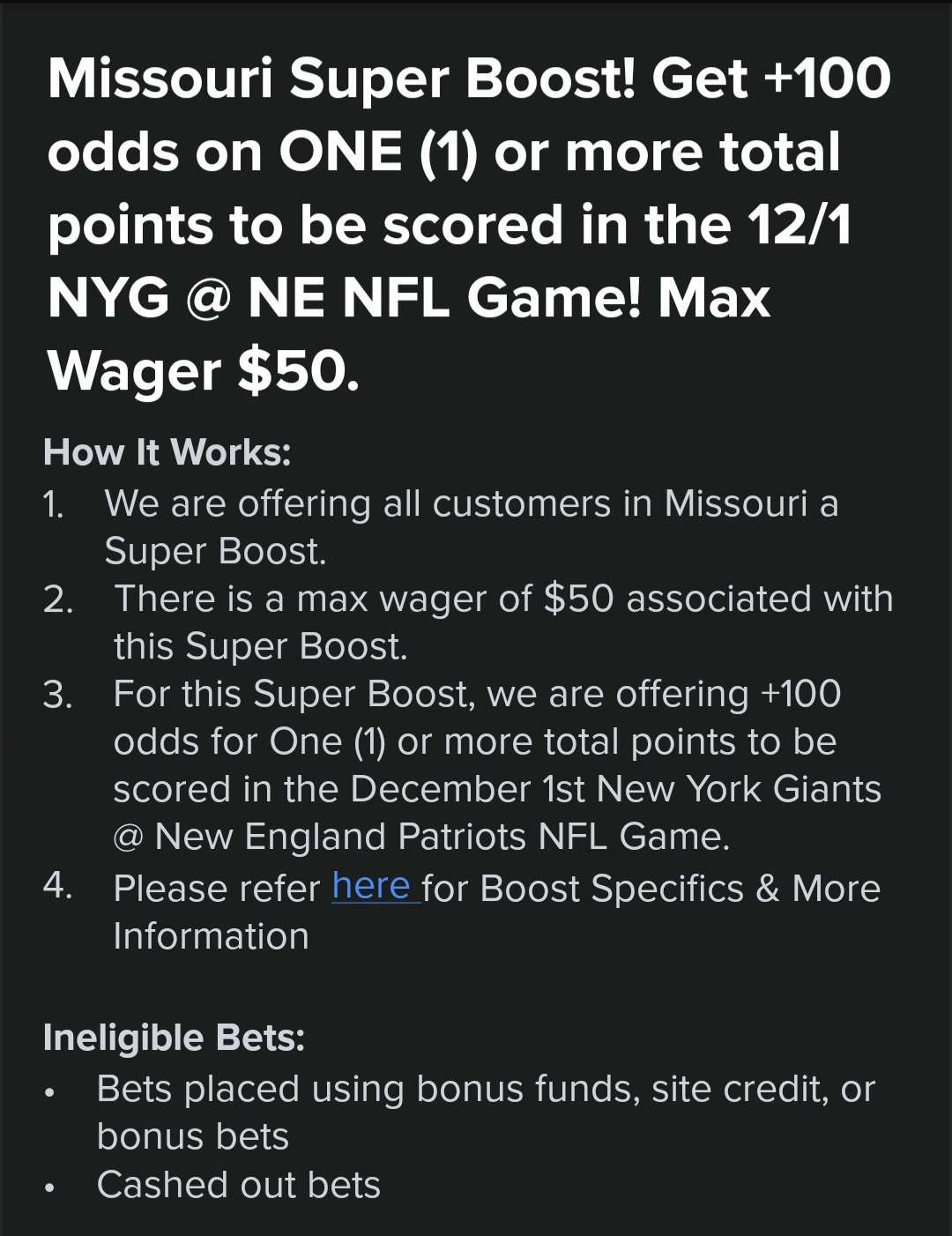
Task: Open the "here" link for Boost Specifics
Action: [371, 886]
